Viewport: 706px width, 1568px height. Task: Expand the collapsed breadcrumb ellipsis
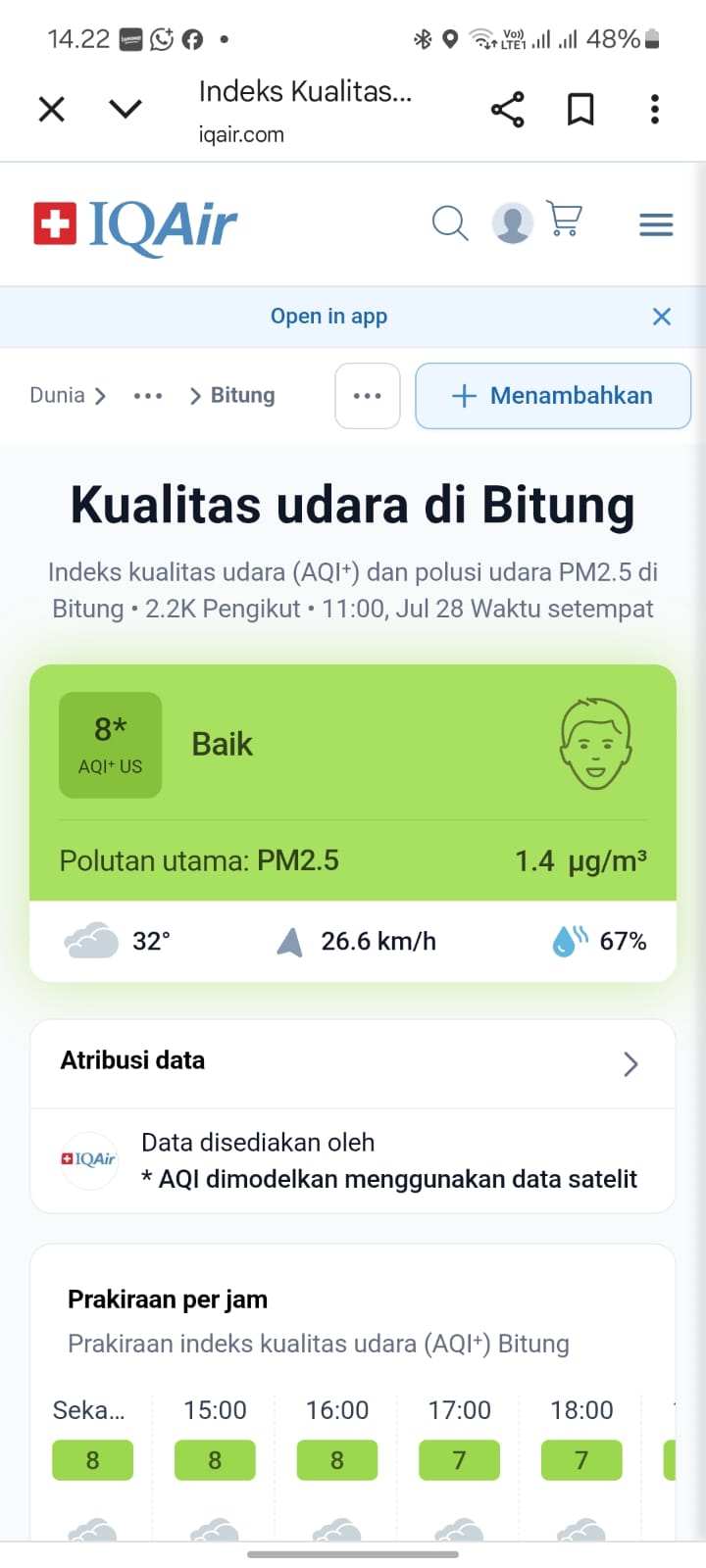[x=148, y=396]
